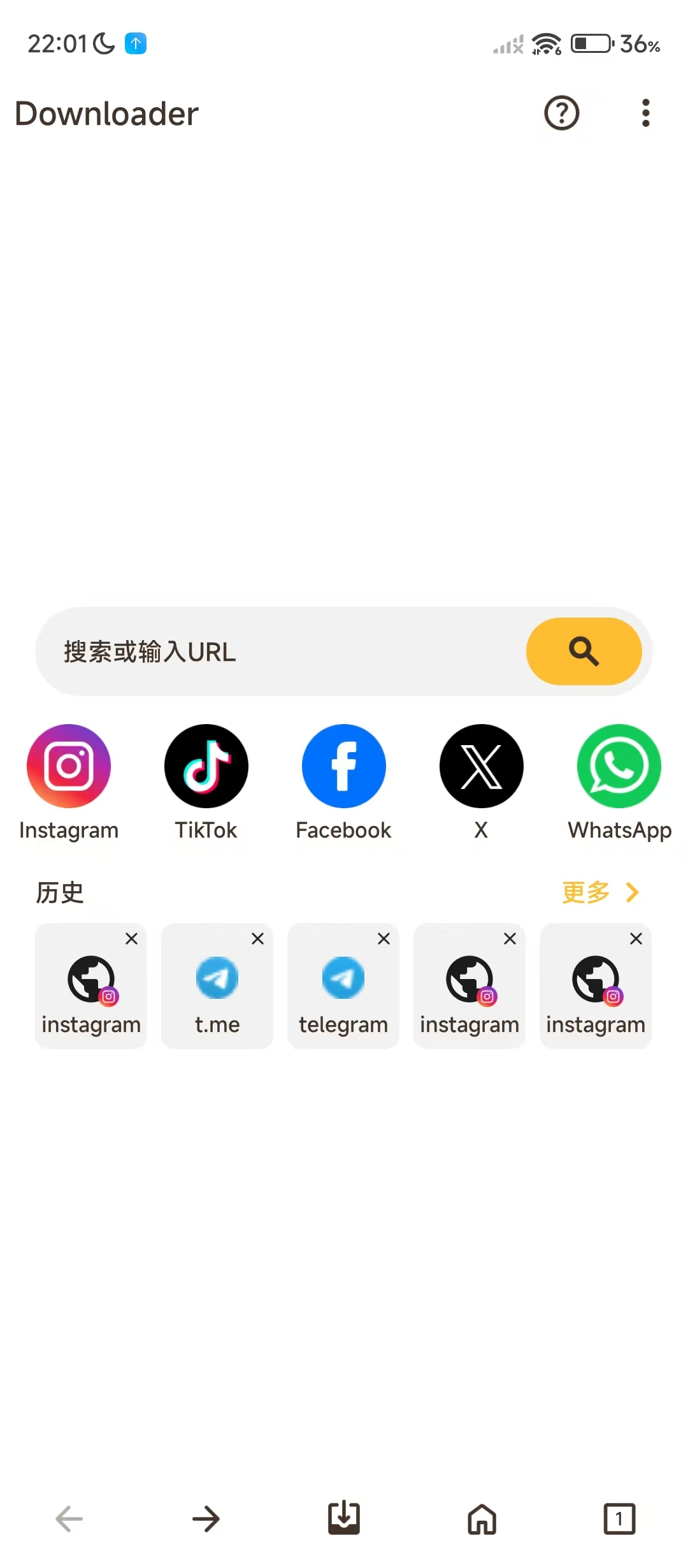The image size is (688, 1568).
Task: Navigate forward with the right arrow
Action: click(x=206, y=1517)
